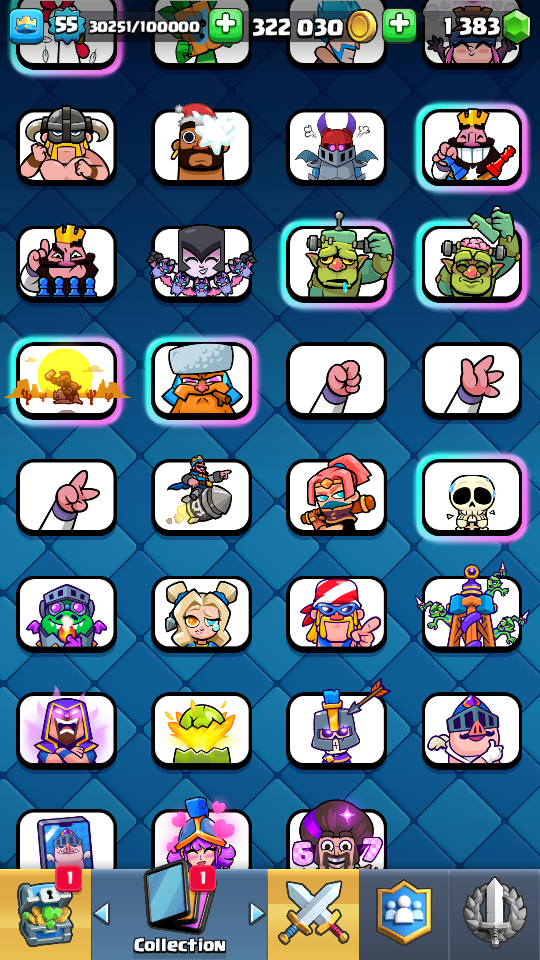The width and height of the screenshot is (540, 960).
Task: Choose the open hand waving emote
Action: (471, 381)
